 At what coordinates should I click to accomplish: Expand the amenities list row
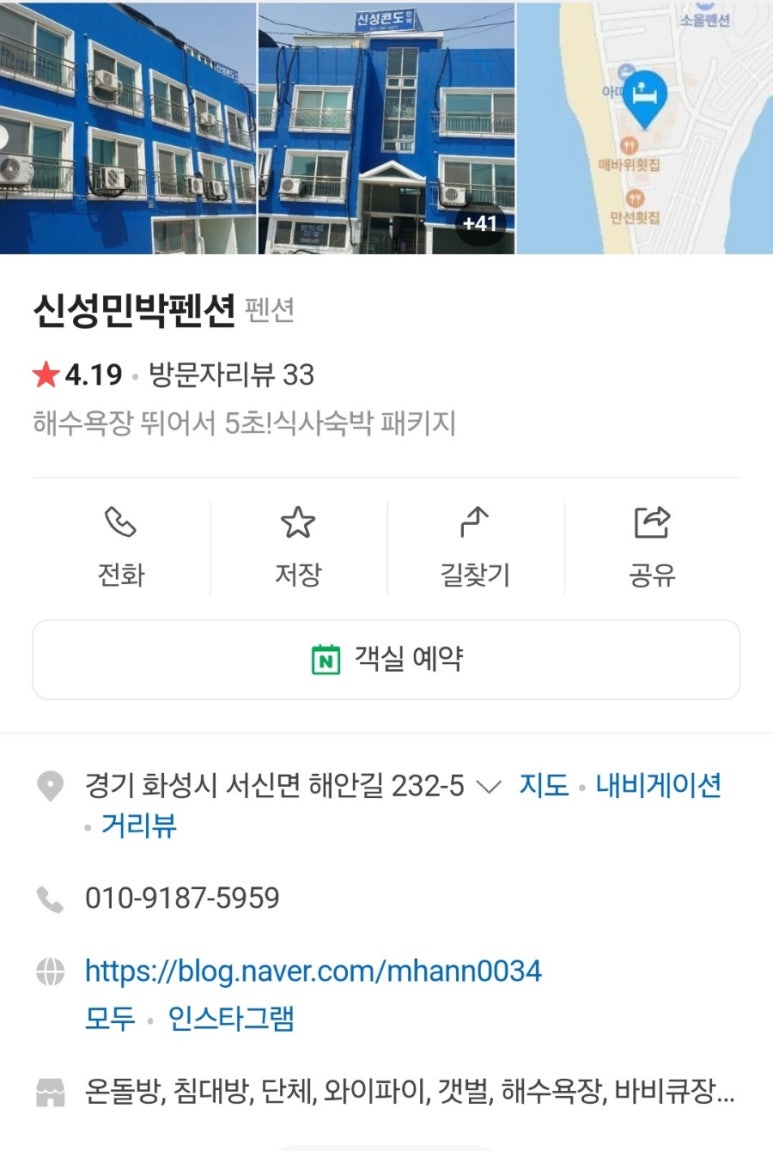click(410, 1091)
